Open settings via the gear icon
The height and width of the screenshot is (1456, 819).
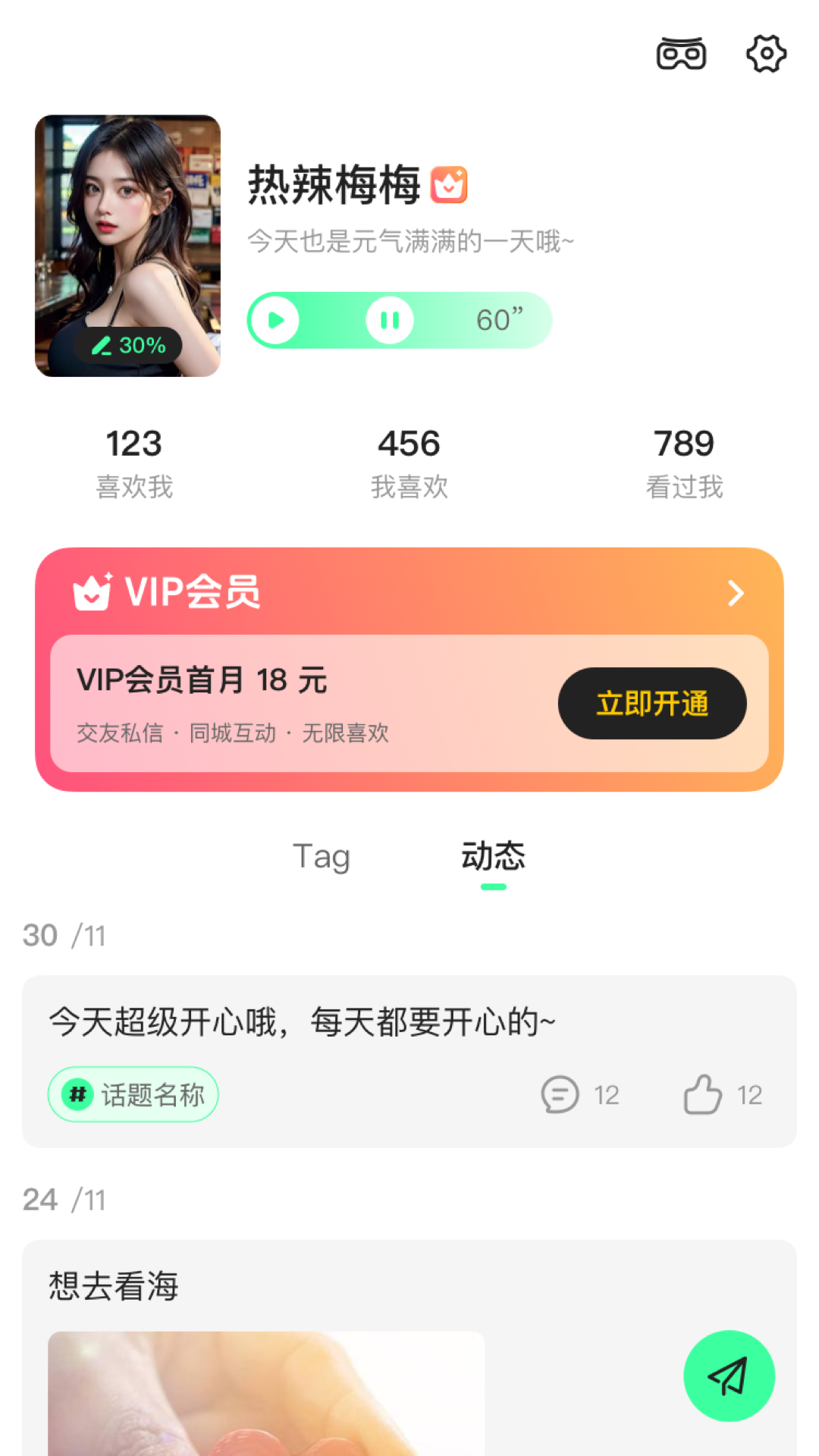765,53
